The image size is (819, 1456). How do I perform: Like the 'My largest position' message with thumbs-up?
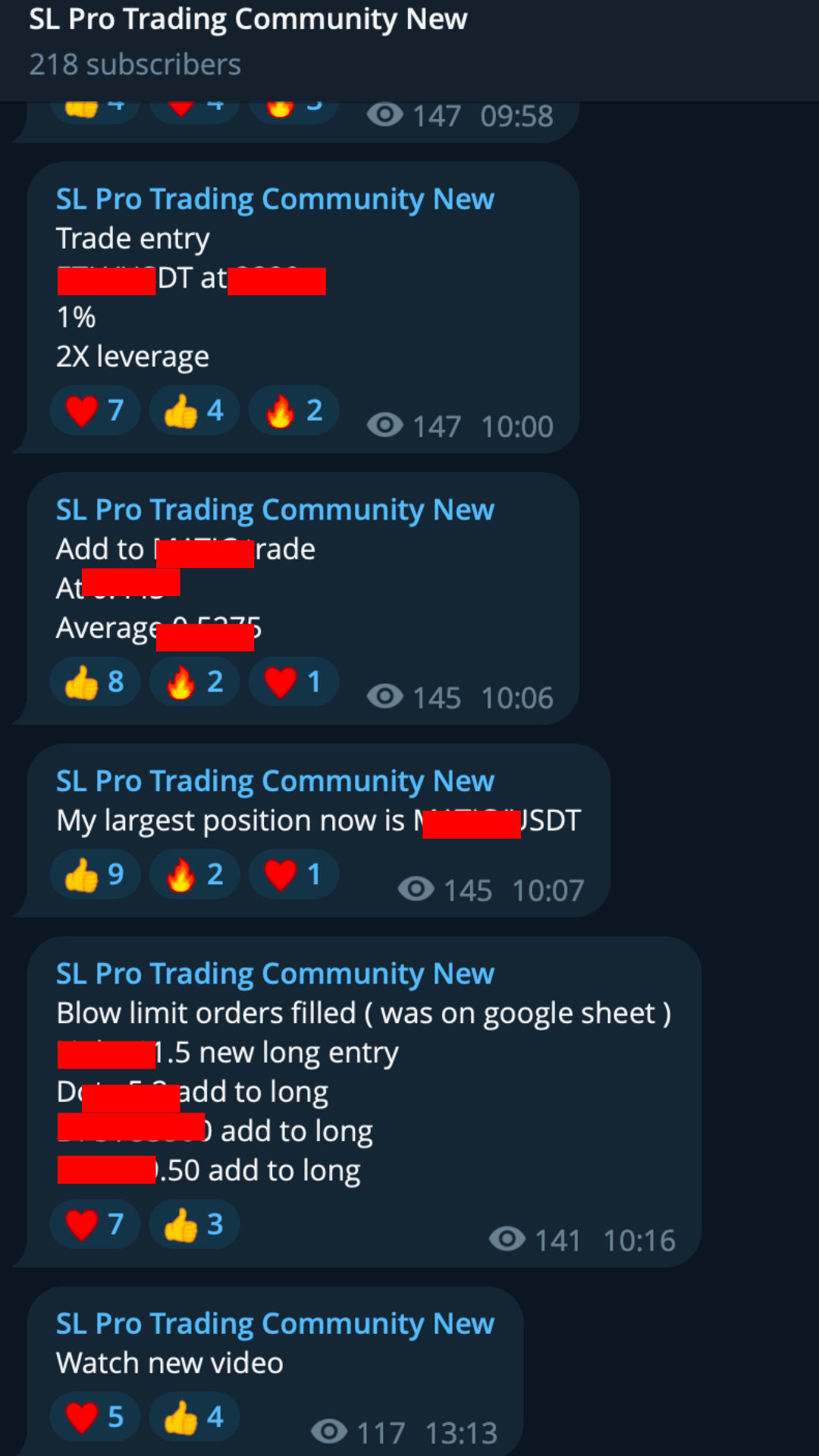coord(95,874)
